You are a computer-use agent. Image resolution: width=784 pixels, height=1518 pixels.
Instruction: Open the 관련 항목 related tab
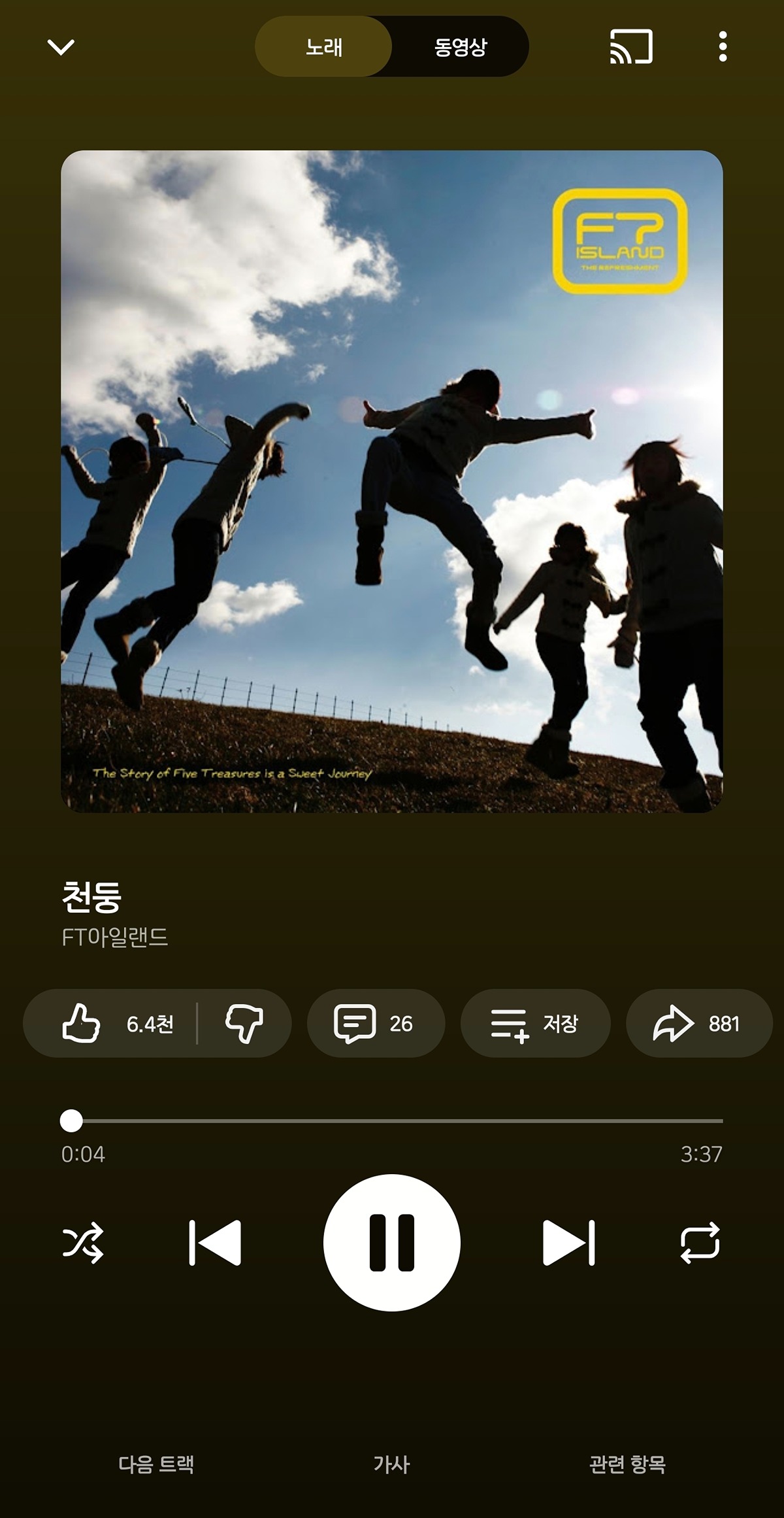(x=627, y=1464)
